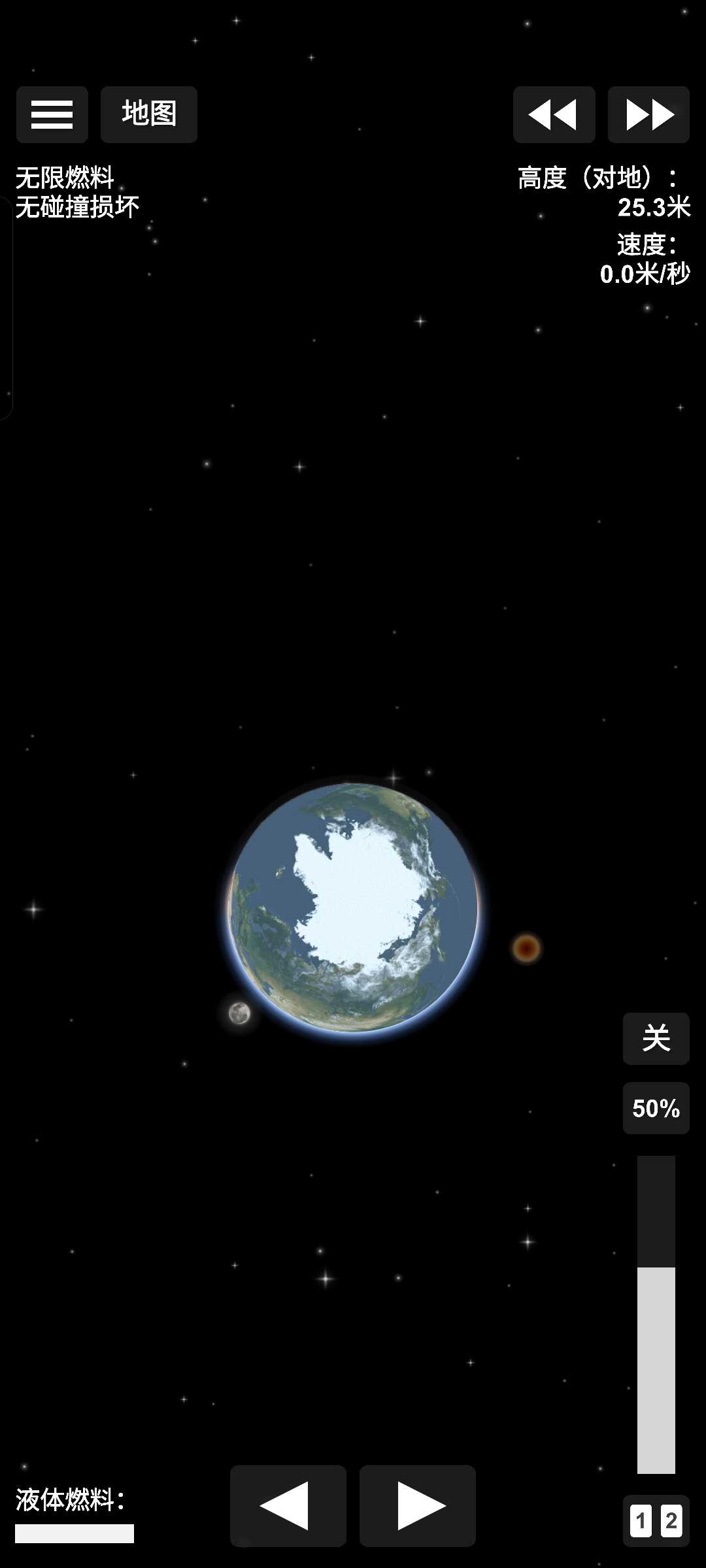Set throttle level on the vertical bar
The image size is (706, 1568).
point(656,1313)
